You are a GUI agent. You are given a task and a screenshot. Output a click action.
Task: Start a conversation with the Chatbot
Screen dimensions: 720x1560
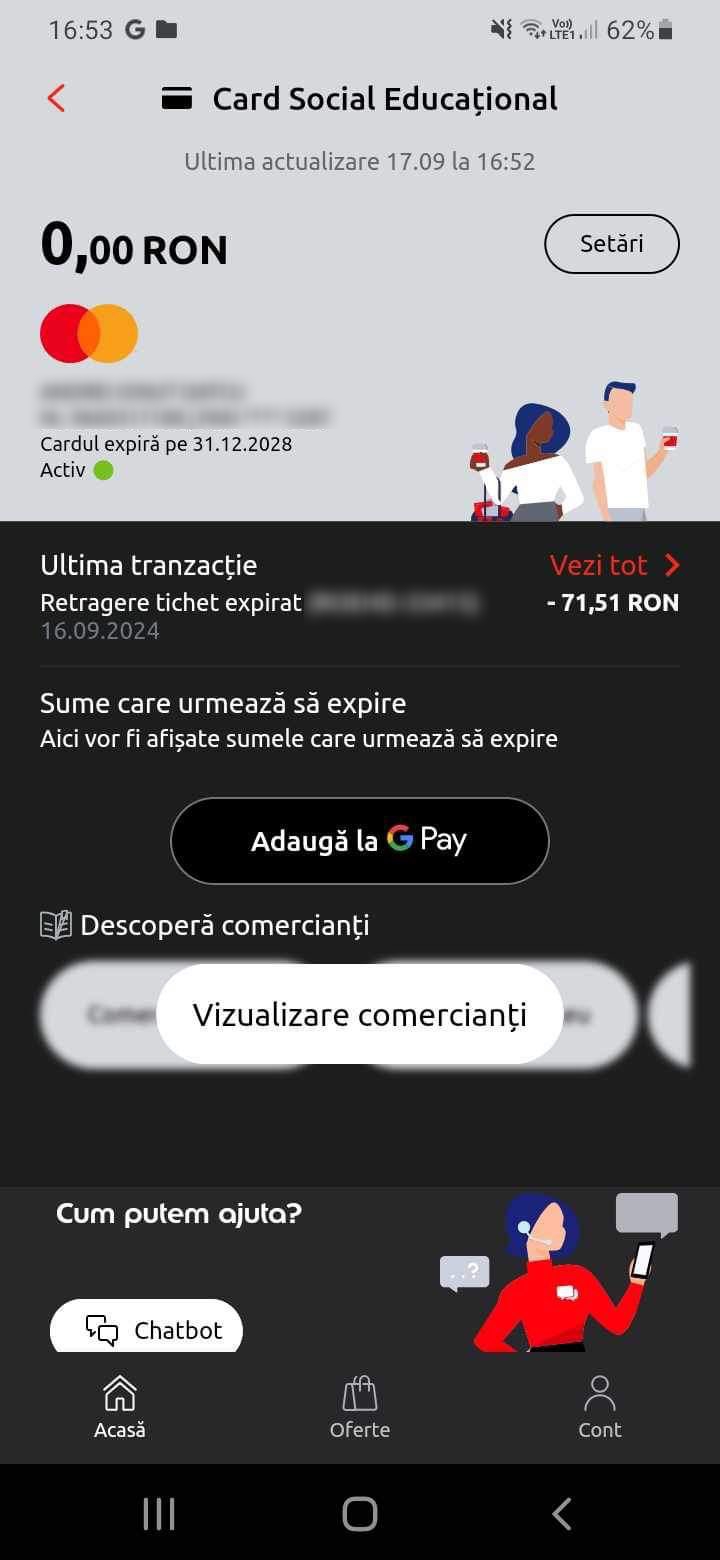147,1329
